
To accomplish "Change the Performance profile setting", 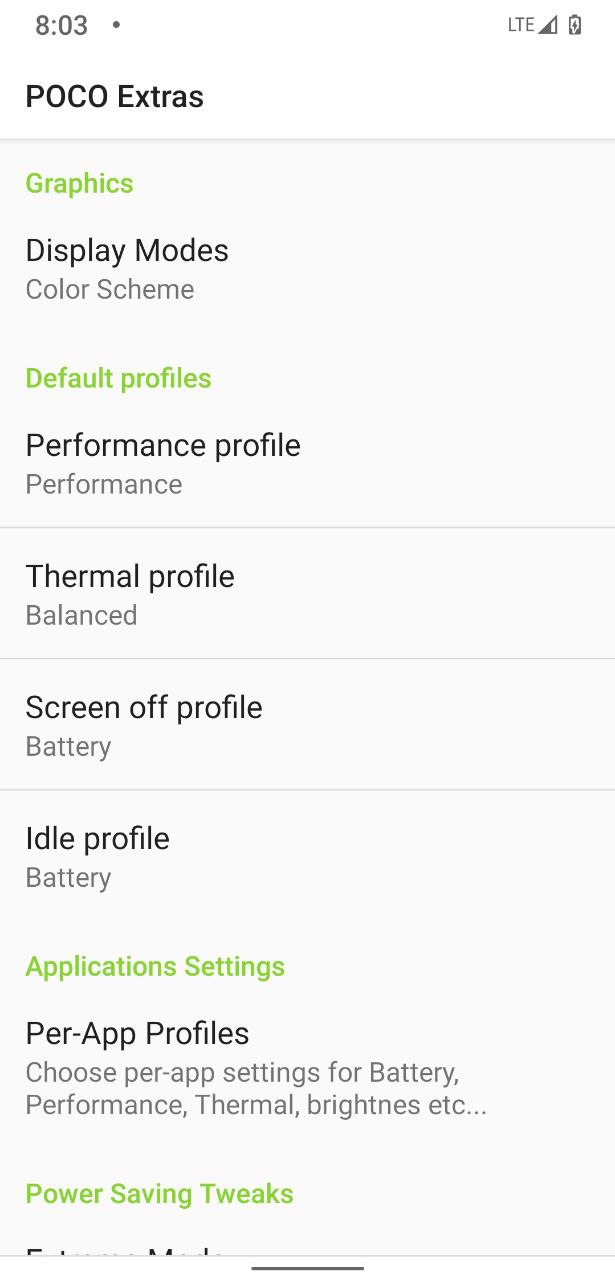I will point(307,464).
